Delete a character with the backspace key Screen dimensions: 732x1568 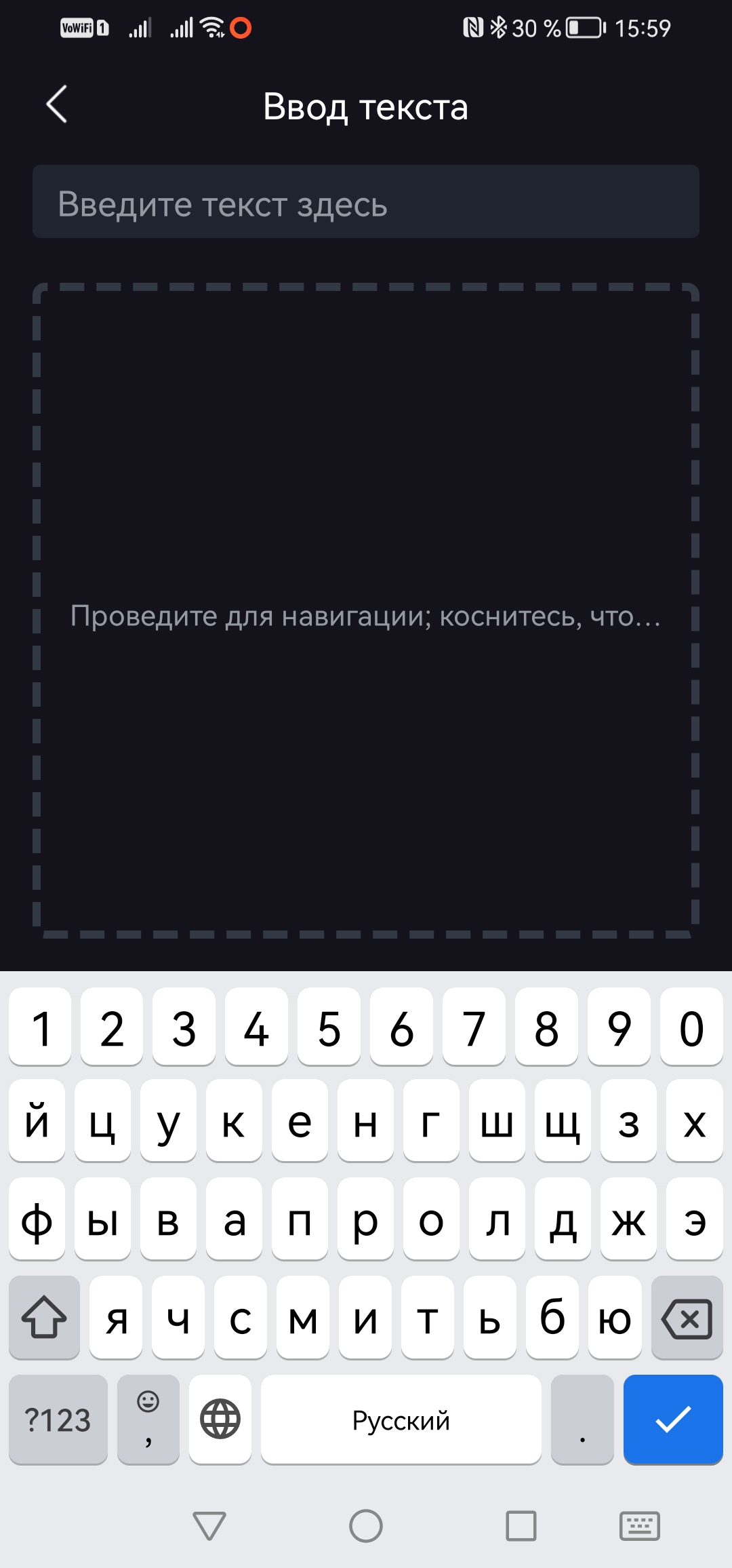687,1318
